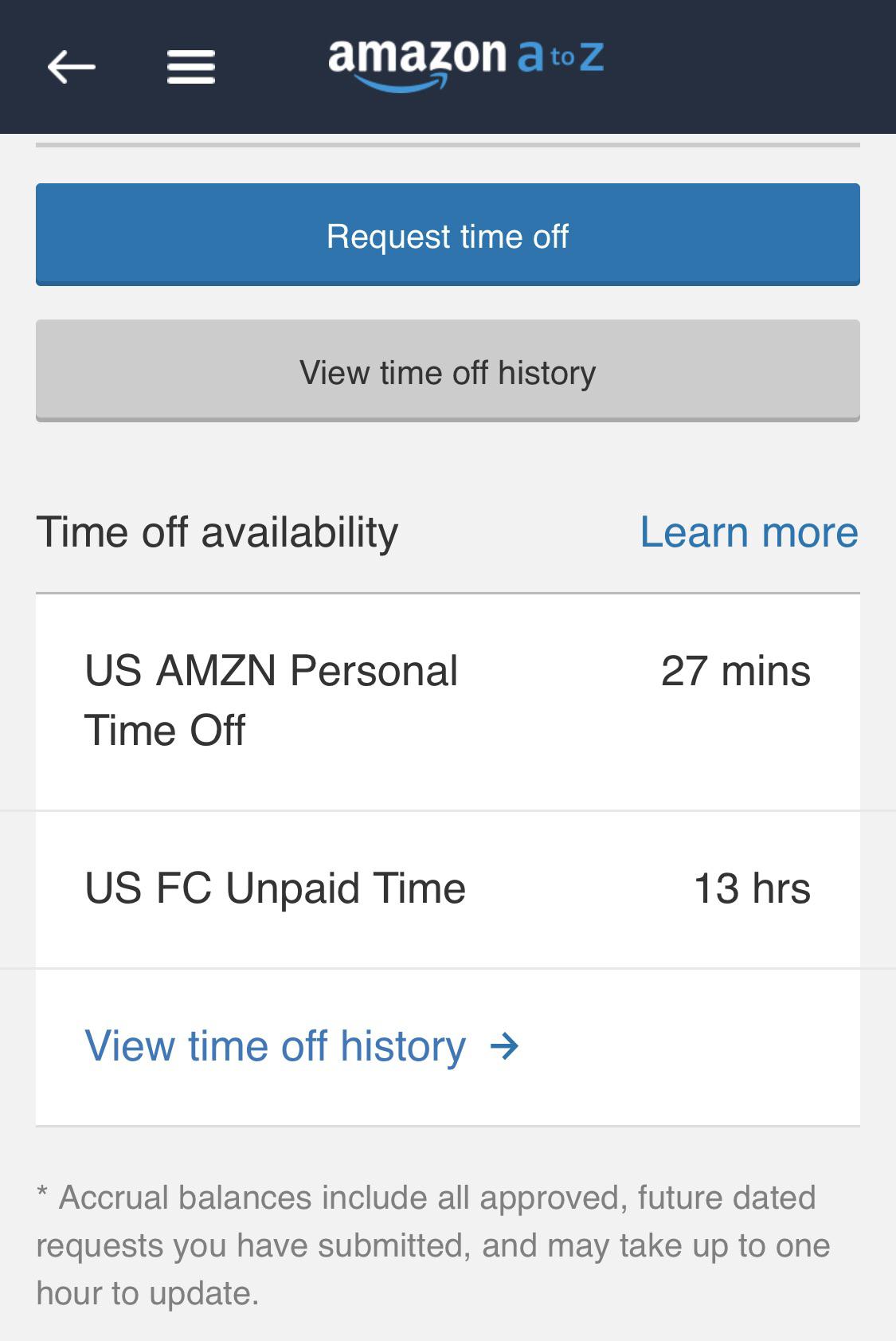
Task: Open the hamburger menu
Action: pos(191,67)
